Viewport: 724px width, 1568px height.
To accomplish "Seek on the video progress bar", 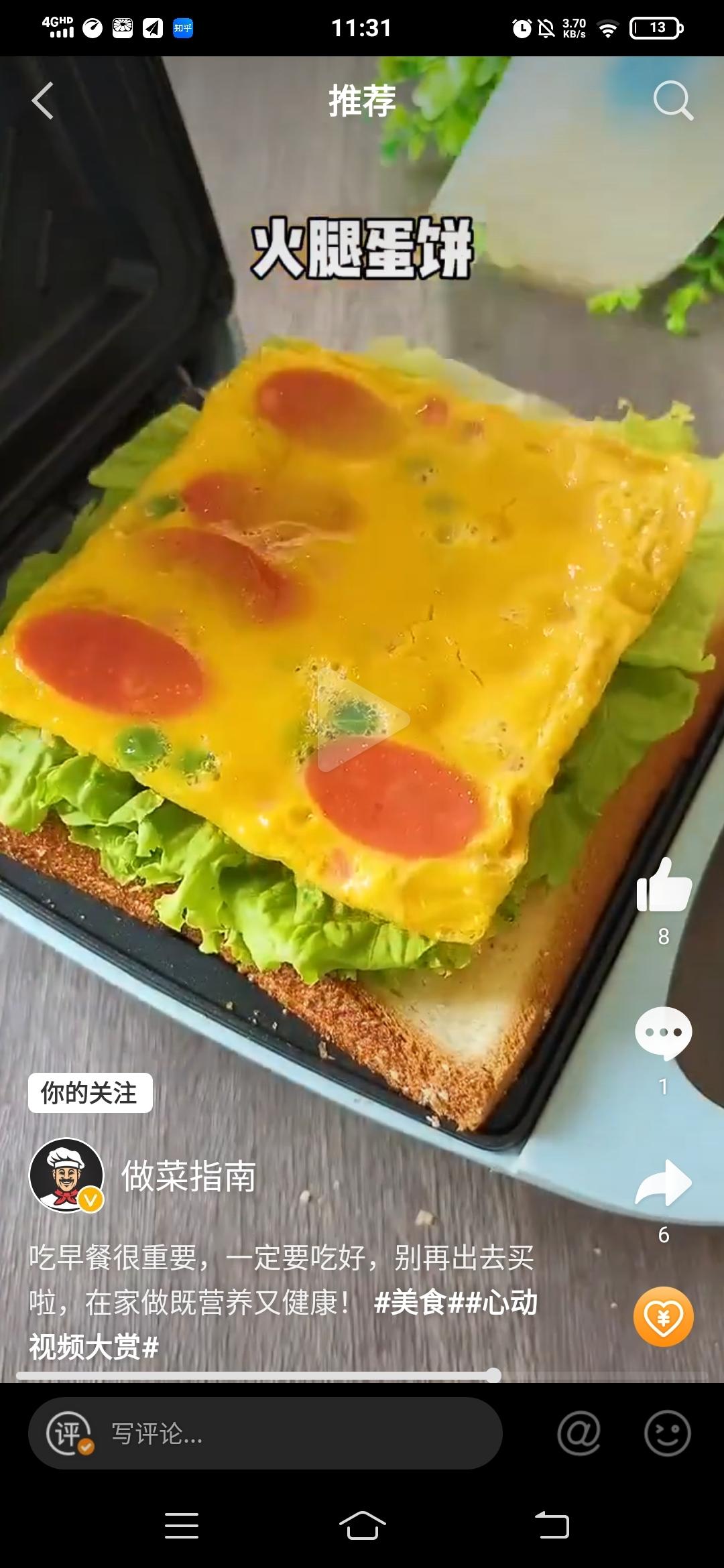I will [268, 1376].
